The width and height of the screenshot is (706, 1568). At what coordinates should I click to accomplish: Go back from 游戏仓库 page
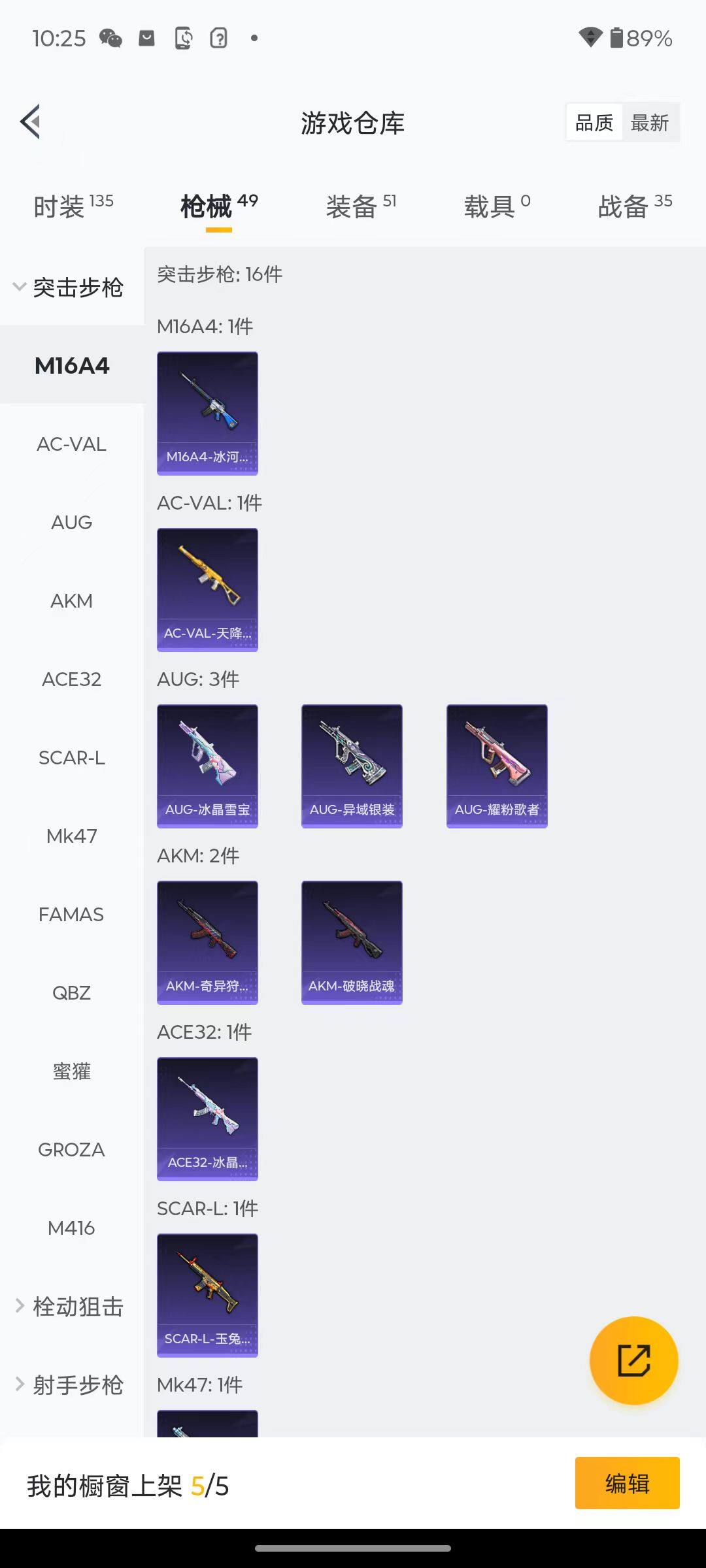[x=31, y=122]
